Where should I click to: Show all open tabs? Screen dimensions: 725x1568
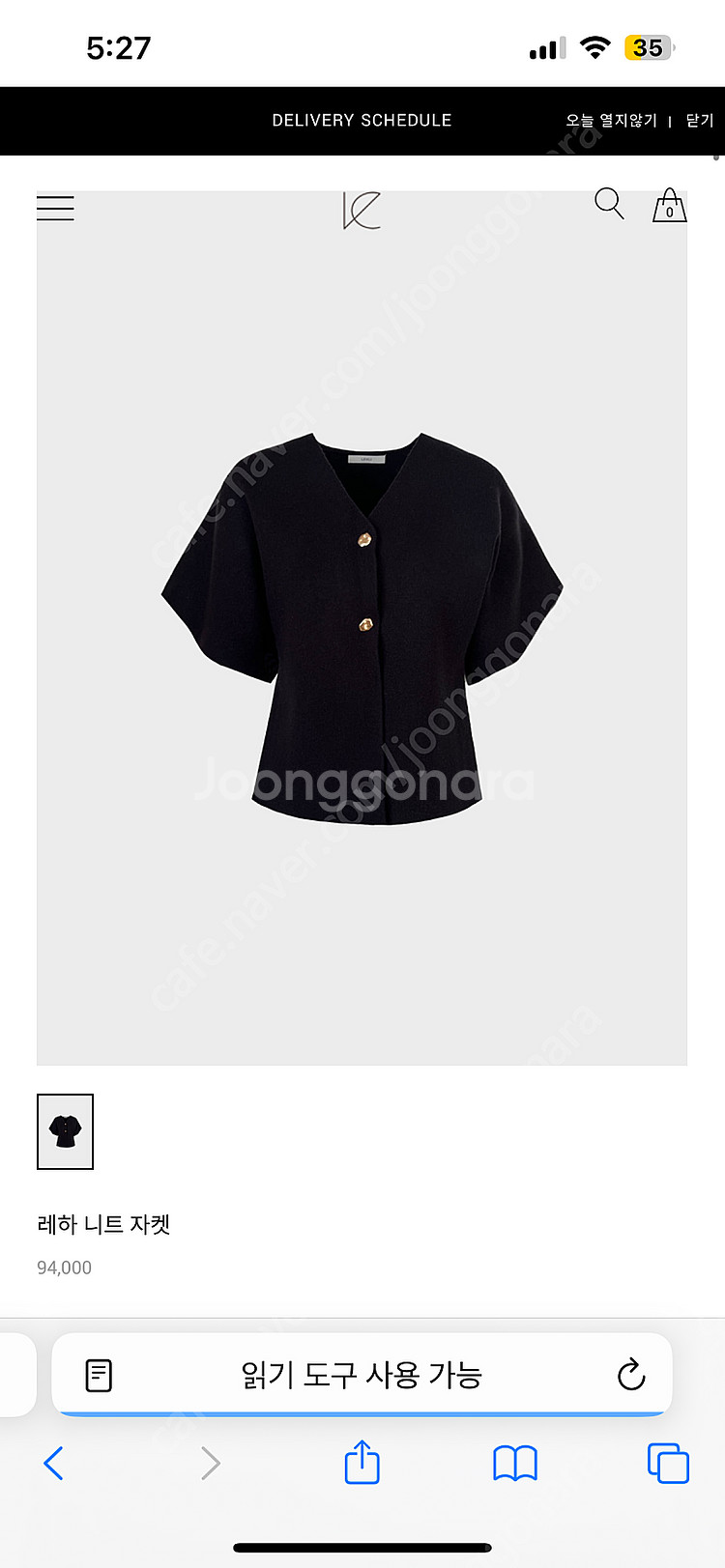668,1464
